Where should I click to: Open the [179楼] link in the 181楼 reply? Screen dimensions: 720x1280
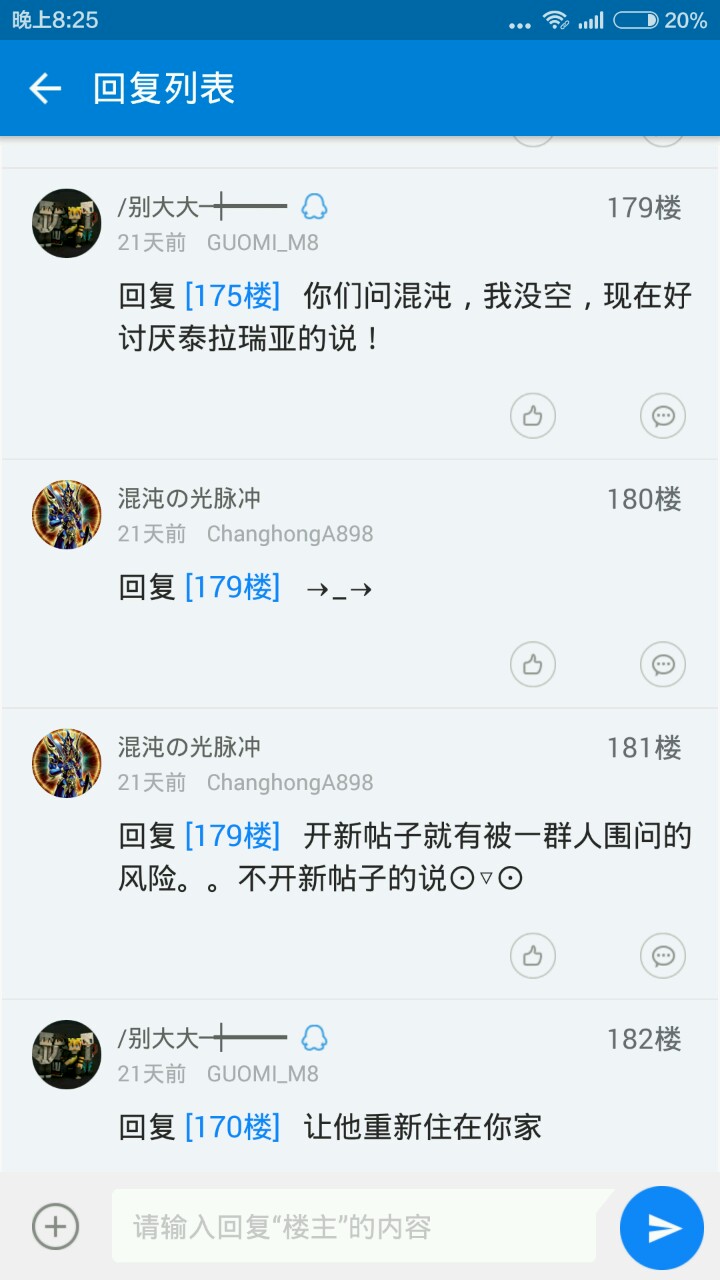(232, 835)
